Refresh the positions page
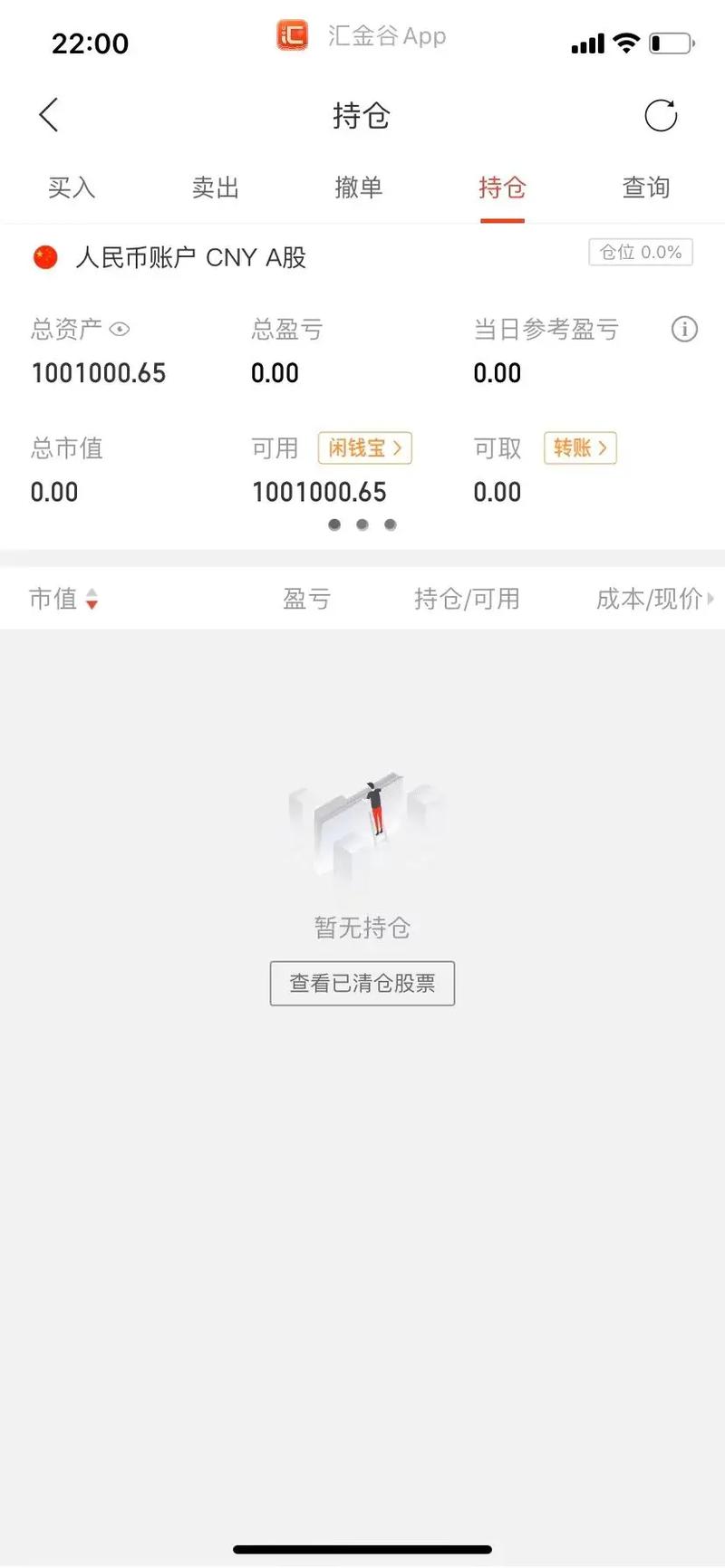This screenshot has width=725, height=1568. [661, 115]
